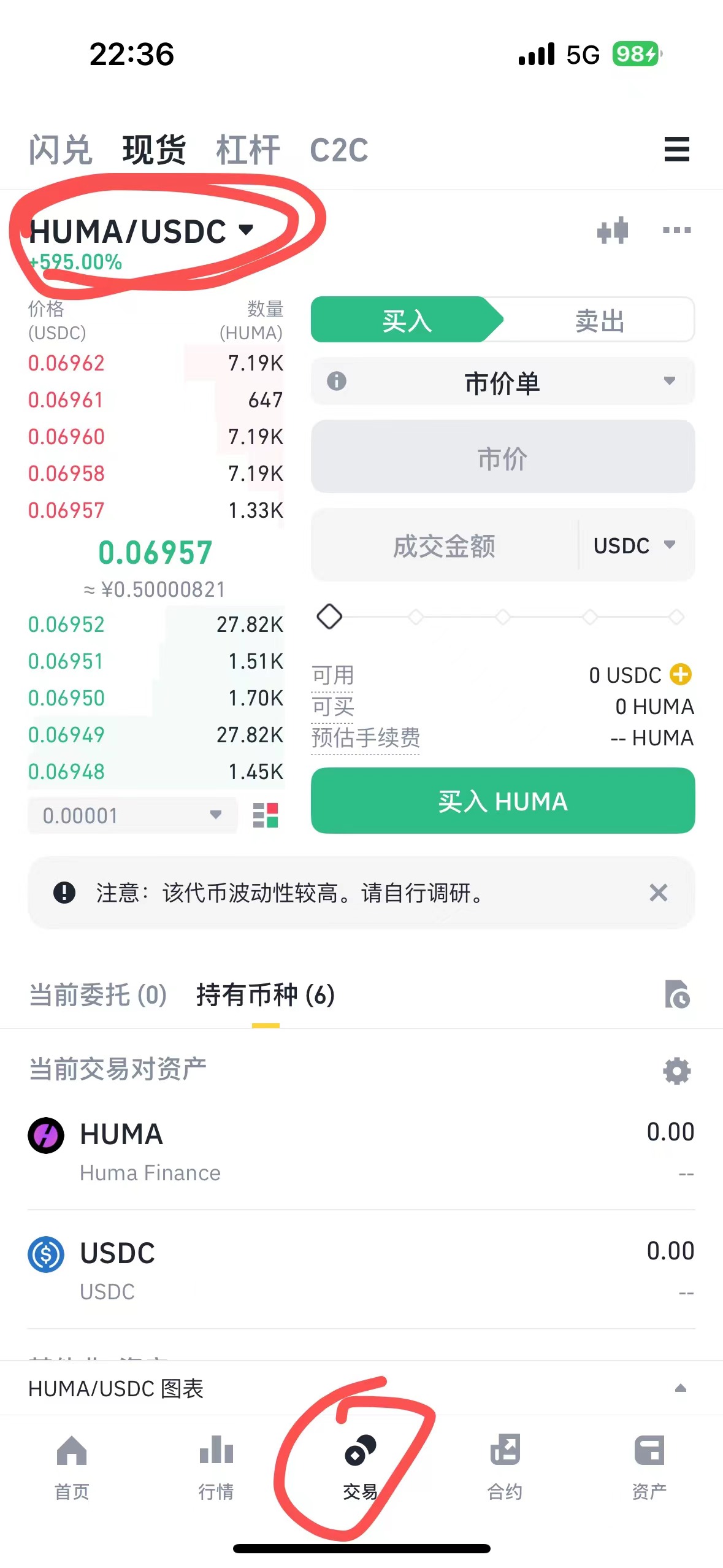The image size is (723, 1568).
Task: Select the 卖出 sell tab
Action: [599, 321]
